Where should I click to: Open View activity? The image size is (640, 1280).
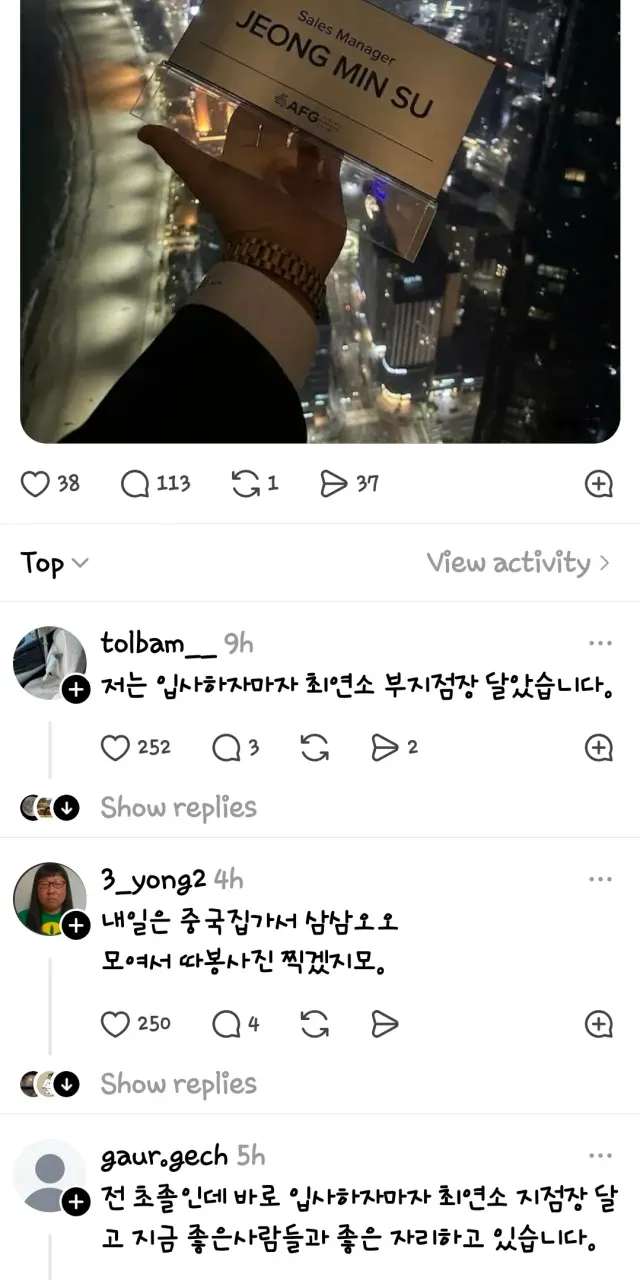(517, 563)
